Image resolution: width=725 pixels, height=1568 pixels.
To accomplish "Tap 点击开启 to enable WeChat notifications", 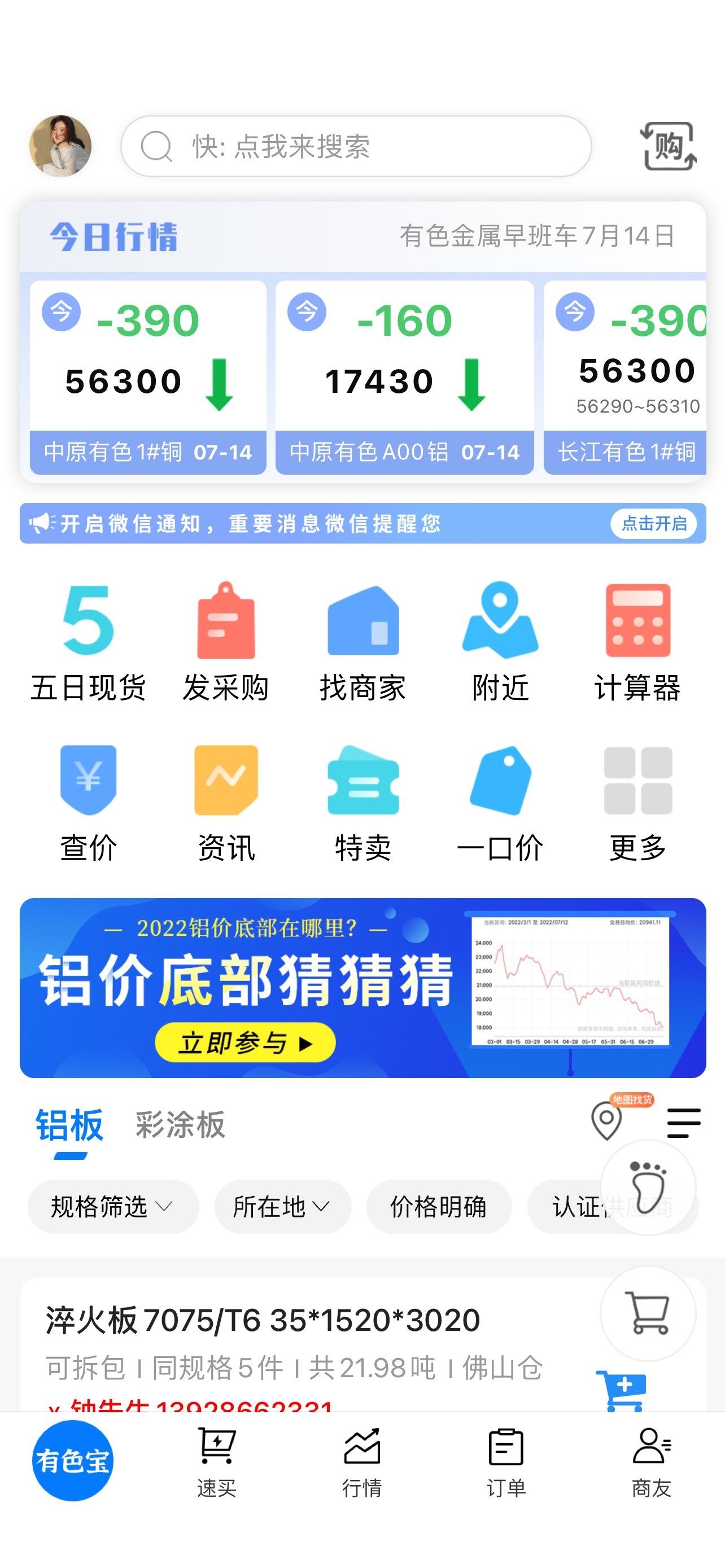I will [x=654, y=523].
